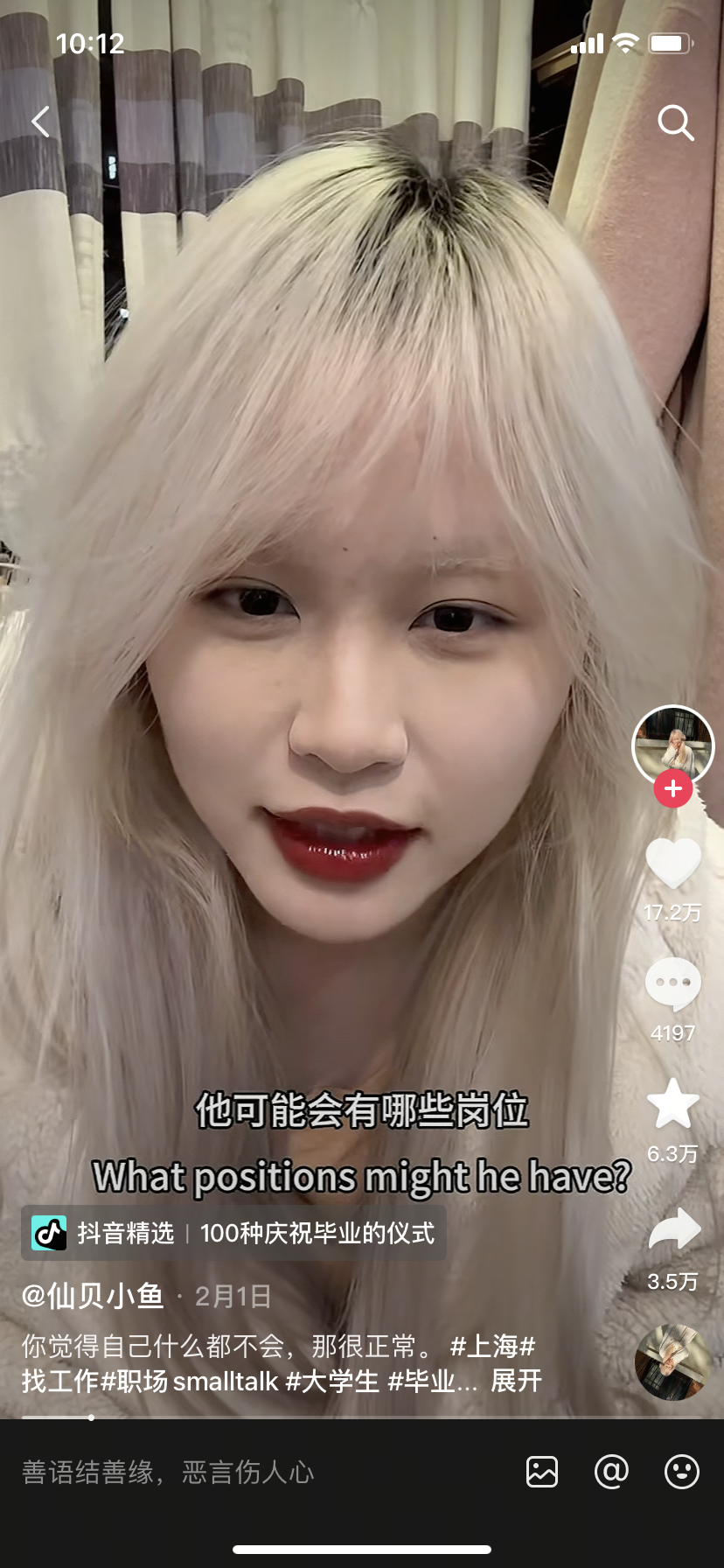724x1568 pixels.
Task: Open the spinning music disc
Action: (672, 1363)
